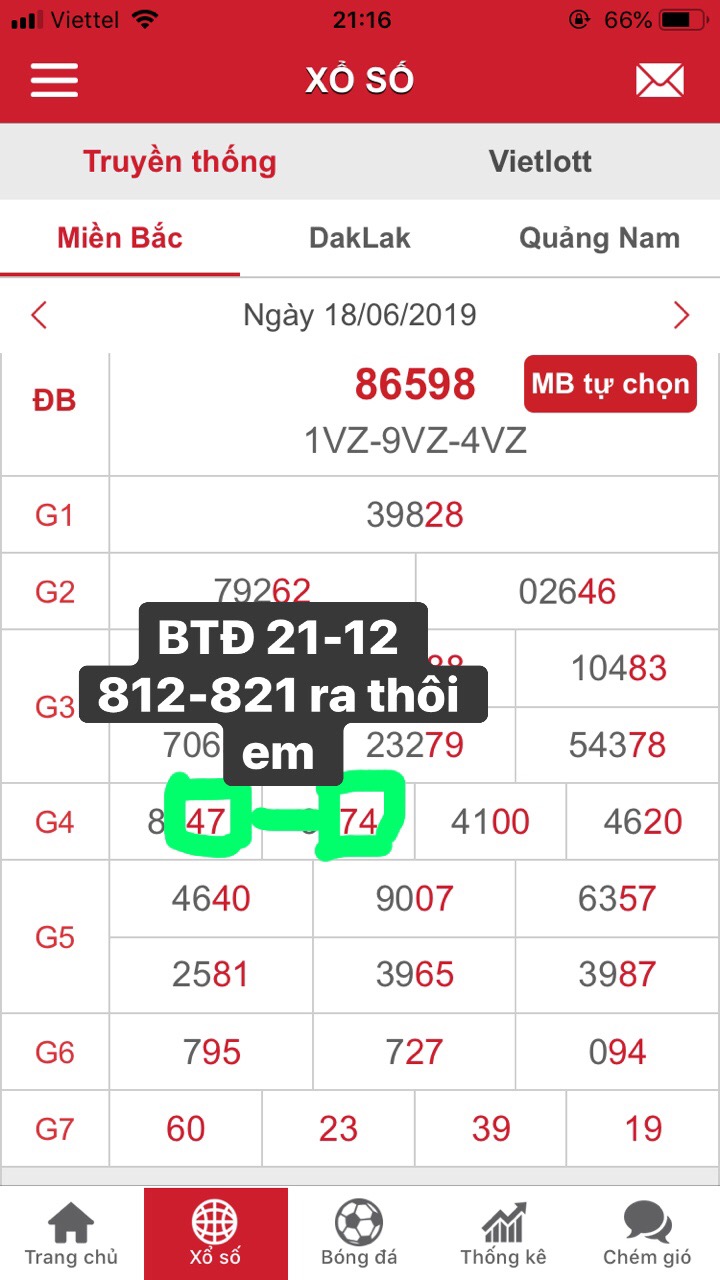
Task: View the Thống kê statistics tab
Action: coord(503,1234)
